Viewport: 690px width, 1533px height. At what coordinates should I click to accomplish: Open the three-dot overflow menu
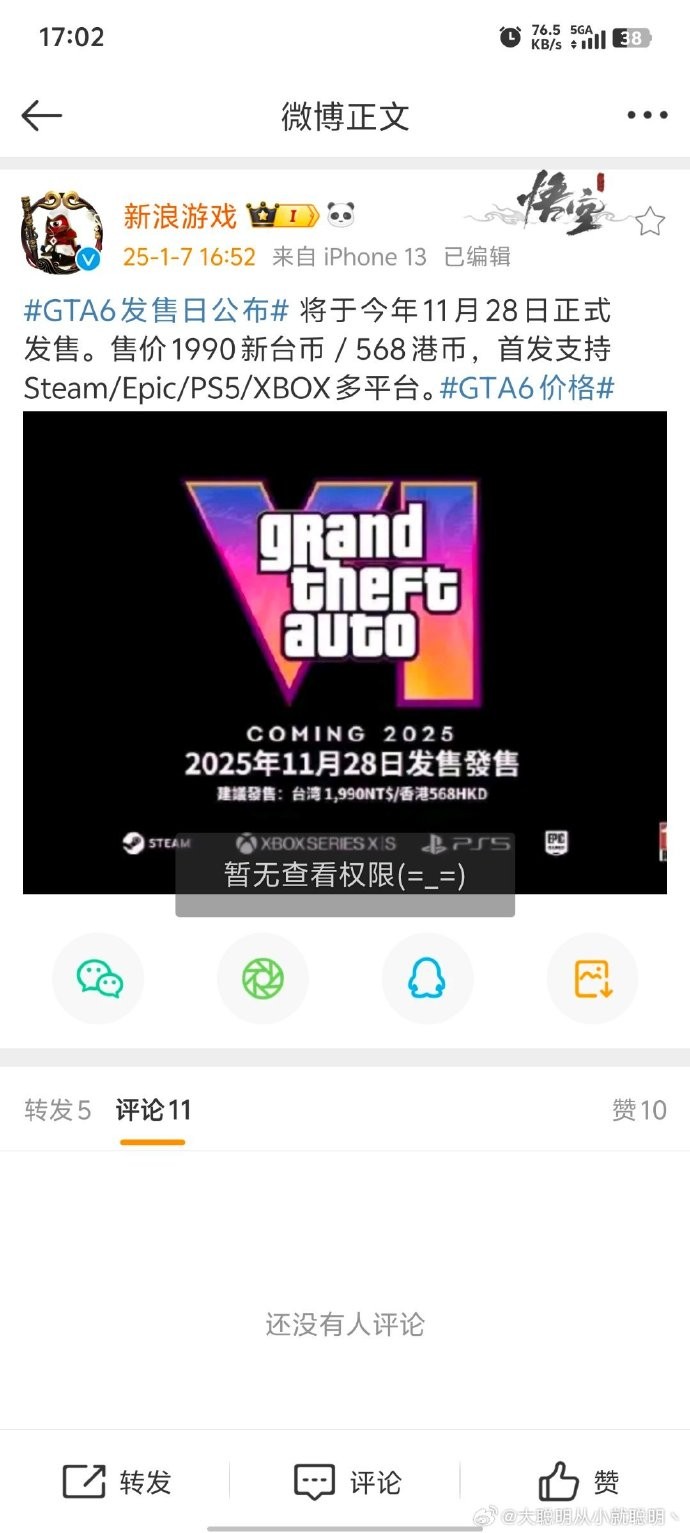click(x=646, y=116)
